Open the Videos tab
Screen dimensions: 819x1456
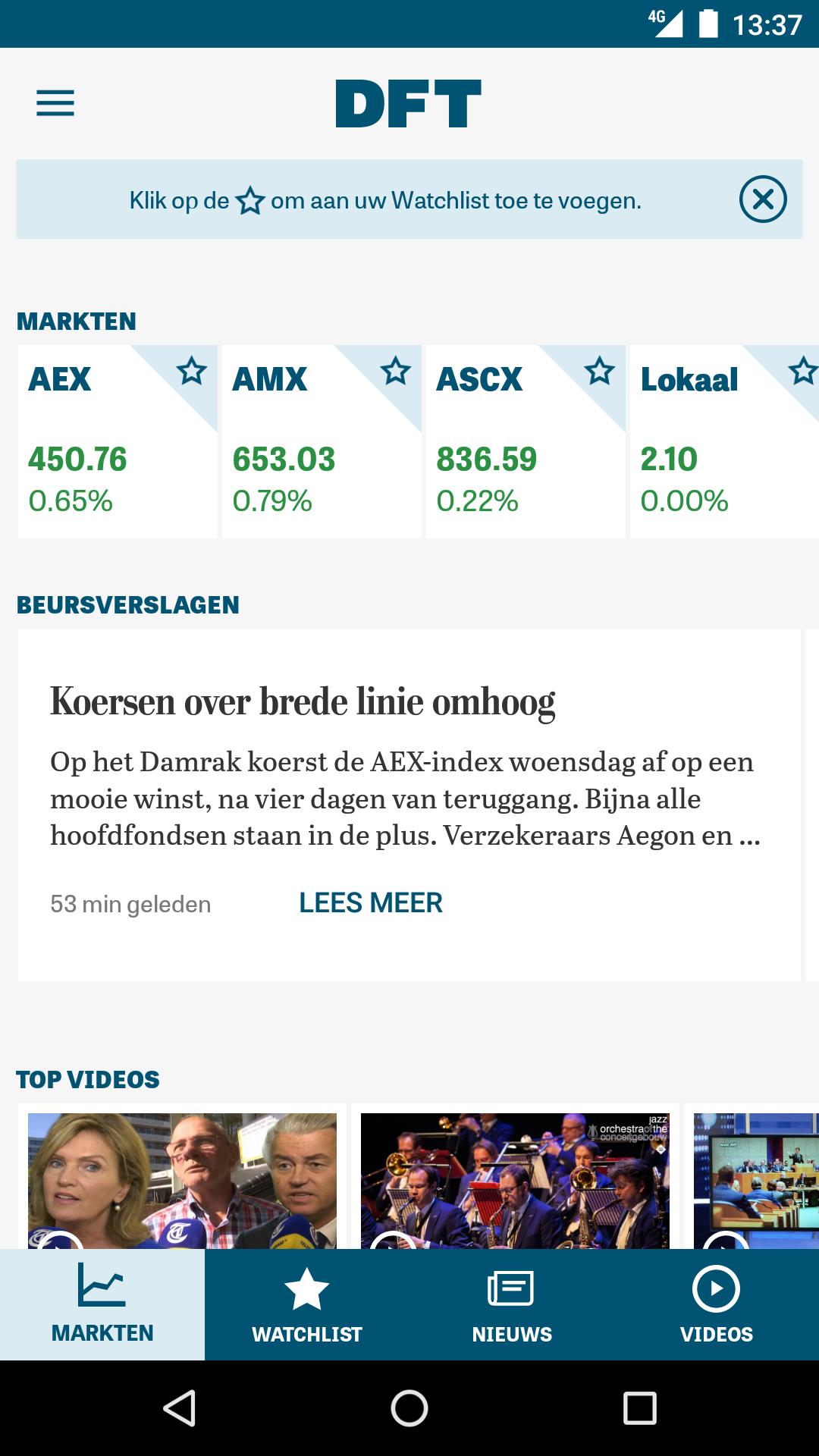717,1304
